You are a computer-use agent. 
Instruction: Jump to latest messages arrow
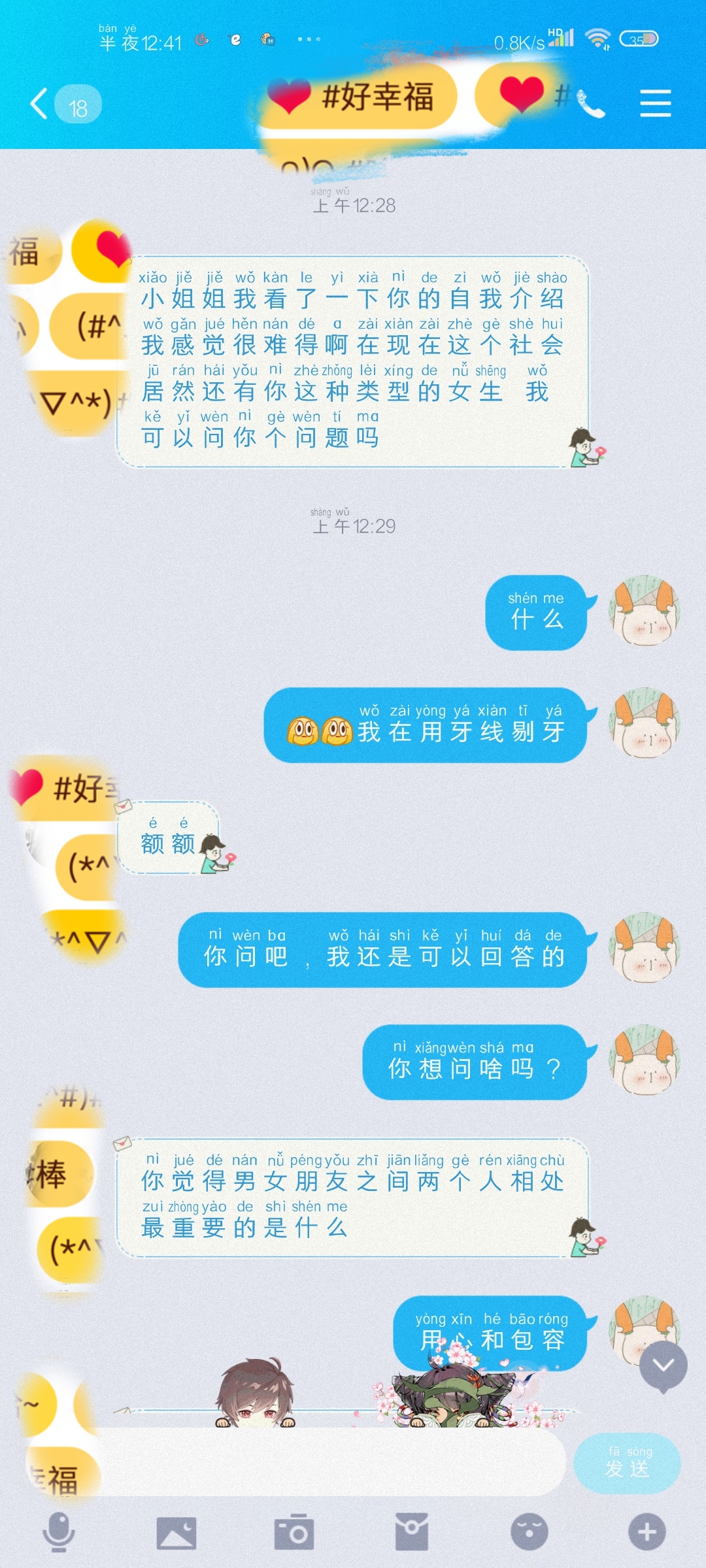pos(663,1365)
